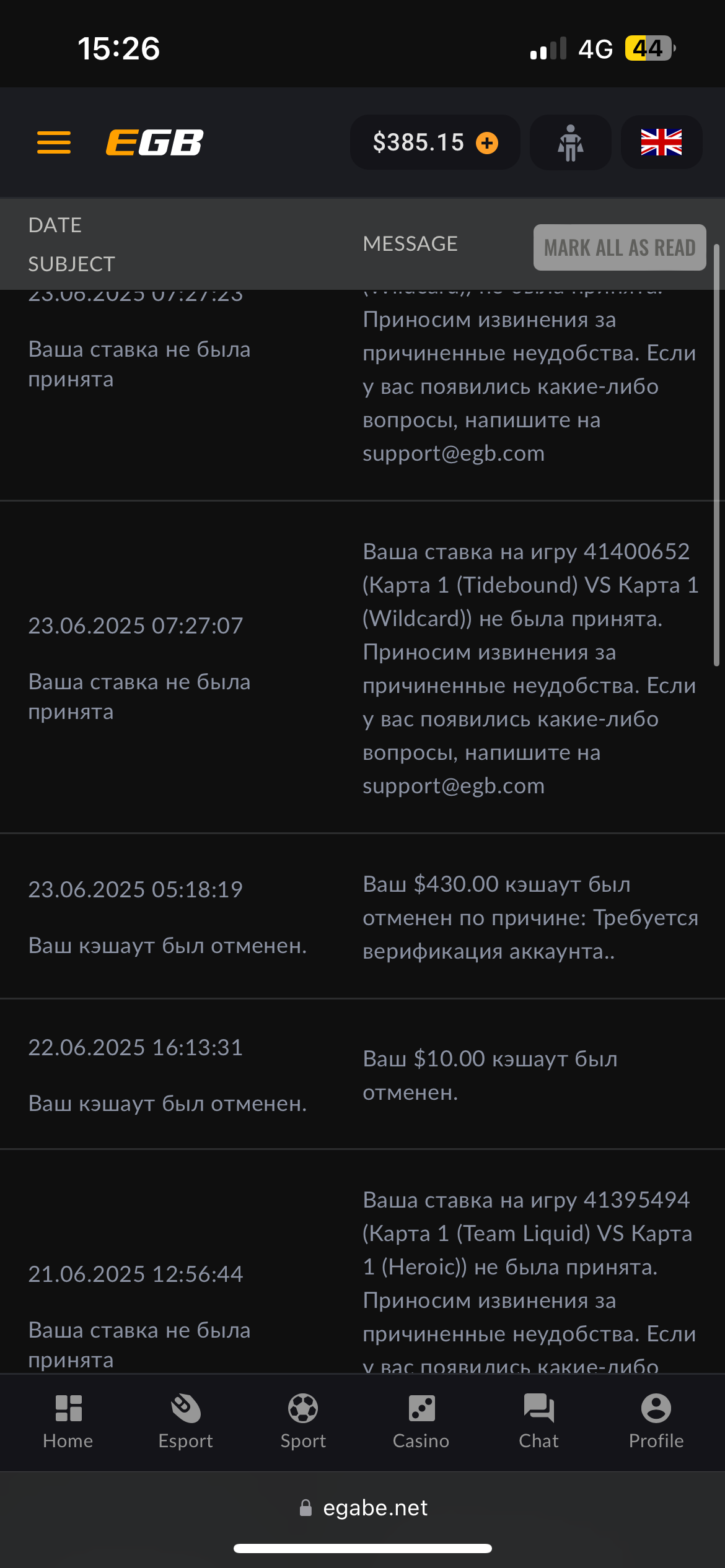Go to the Home tab
Image resolution: width=725 pixels, height=1568 pixels.
click(x=68, y=1422)
